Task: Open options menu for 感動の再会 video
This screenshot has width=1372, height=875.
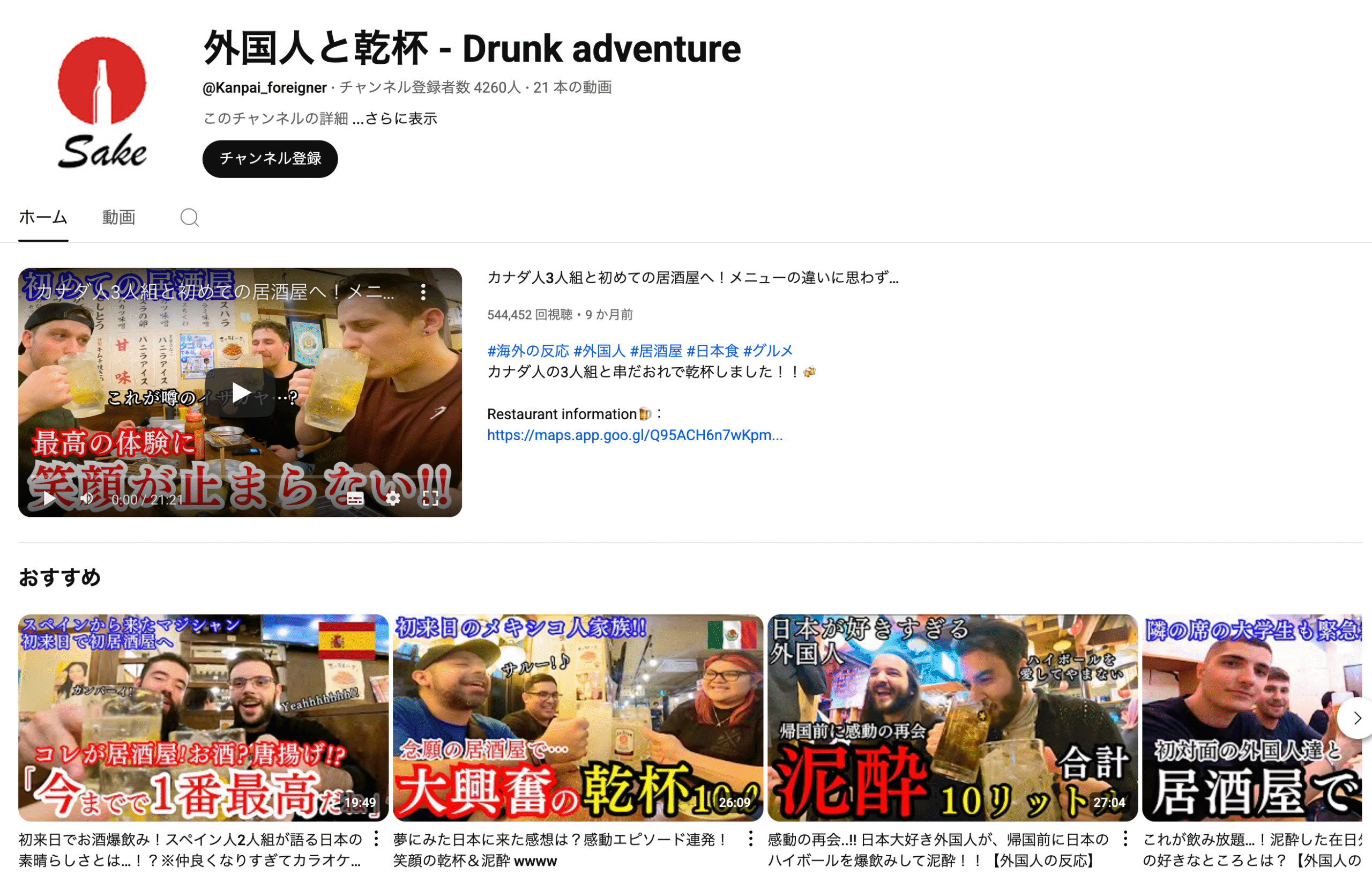Action: [1125, 839]
